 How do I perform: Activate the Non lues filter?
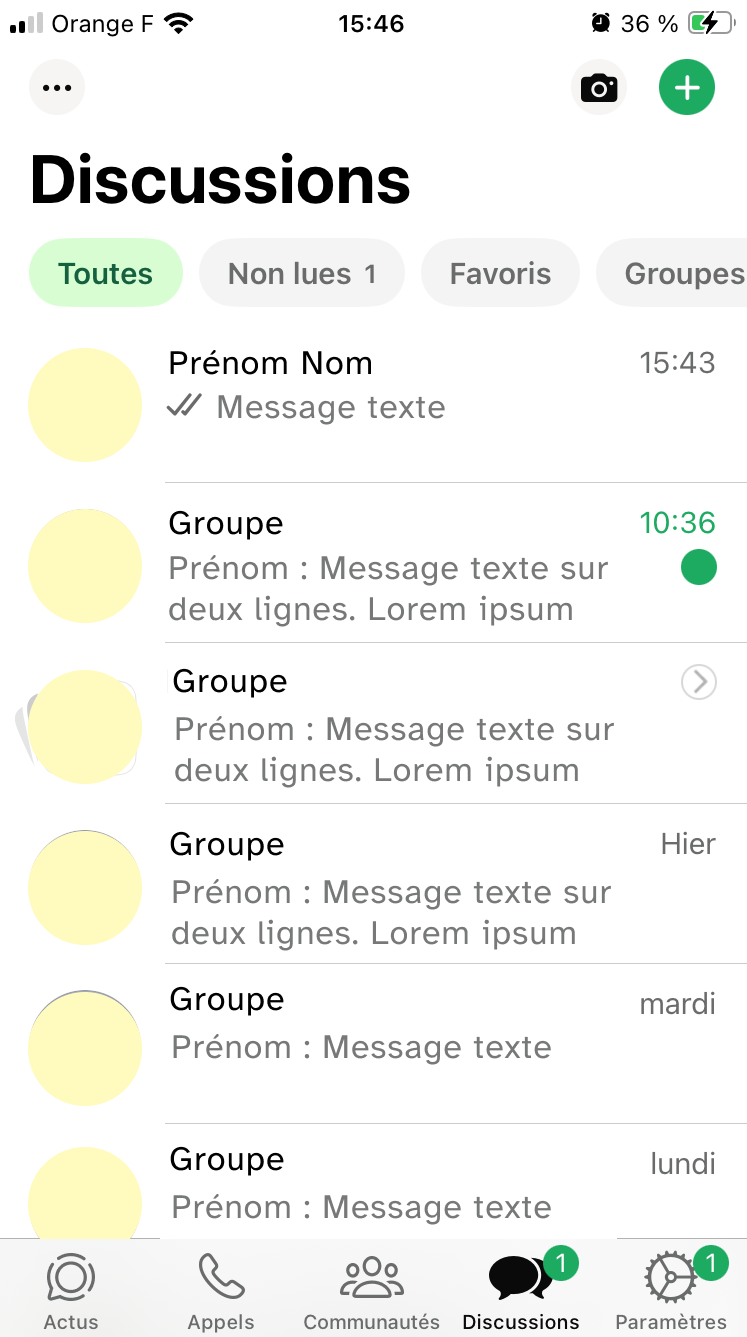click(x=301, y=272)
